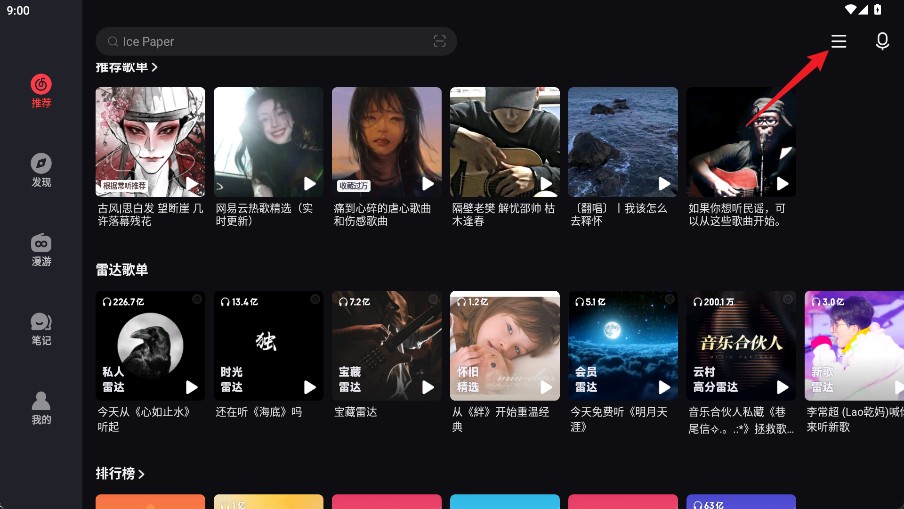Open 网易云热歌精选 playlist
The width and height of the screenshot is (904, 509).
(x=268, y=142)
